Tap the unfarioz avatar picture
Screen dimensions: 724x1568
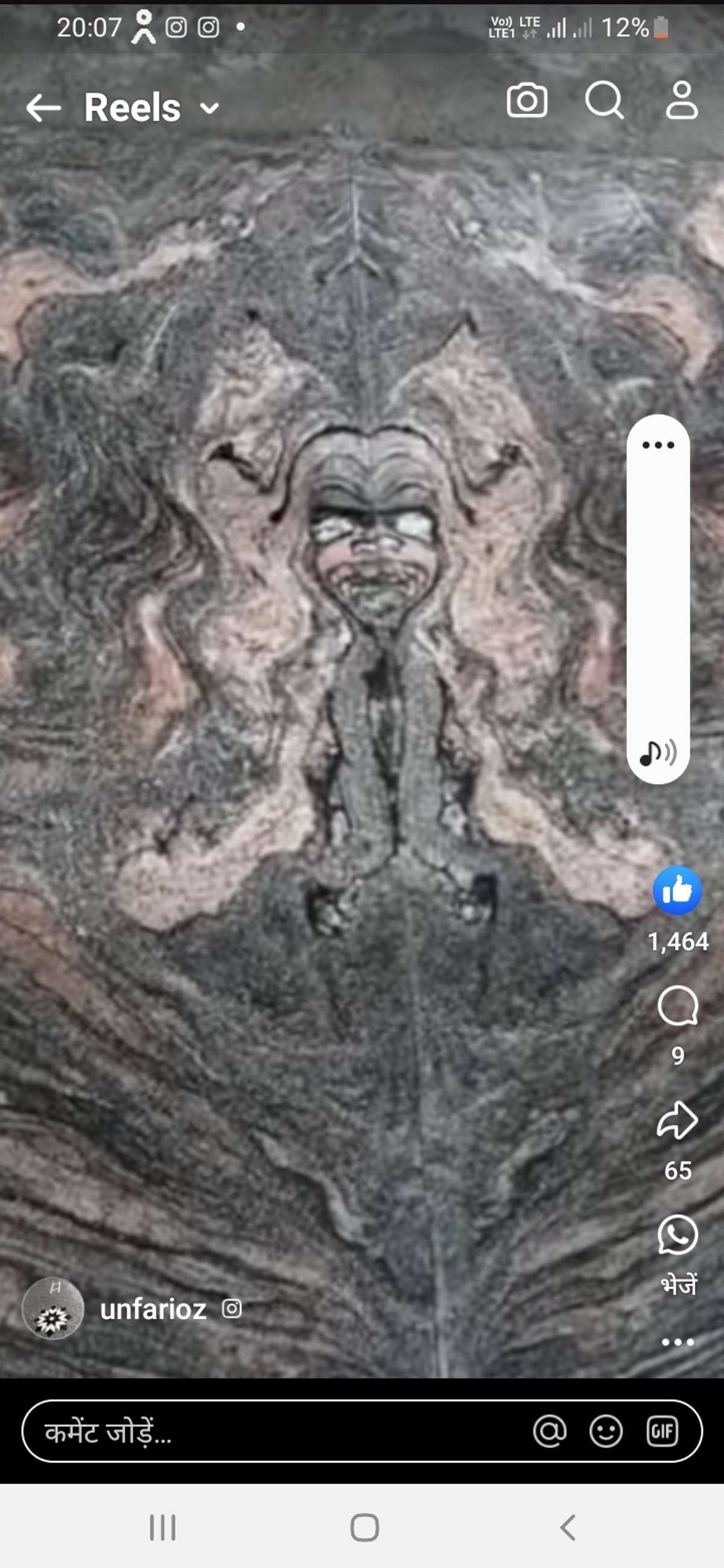52,1309
